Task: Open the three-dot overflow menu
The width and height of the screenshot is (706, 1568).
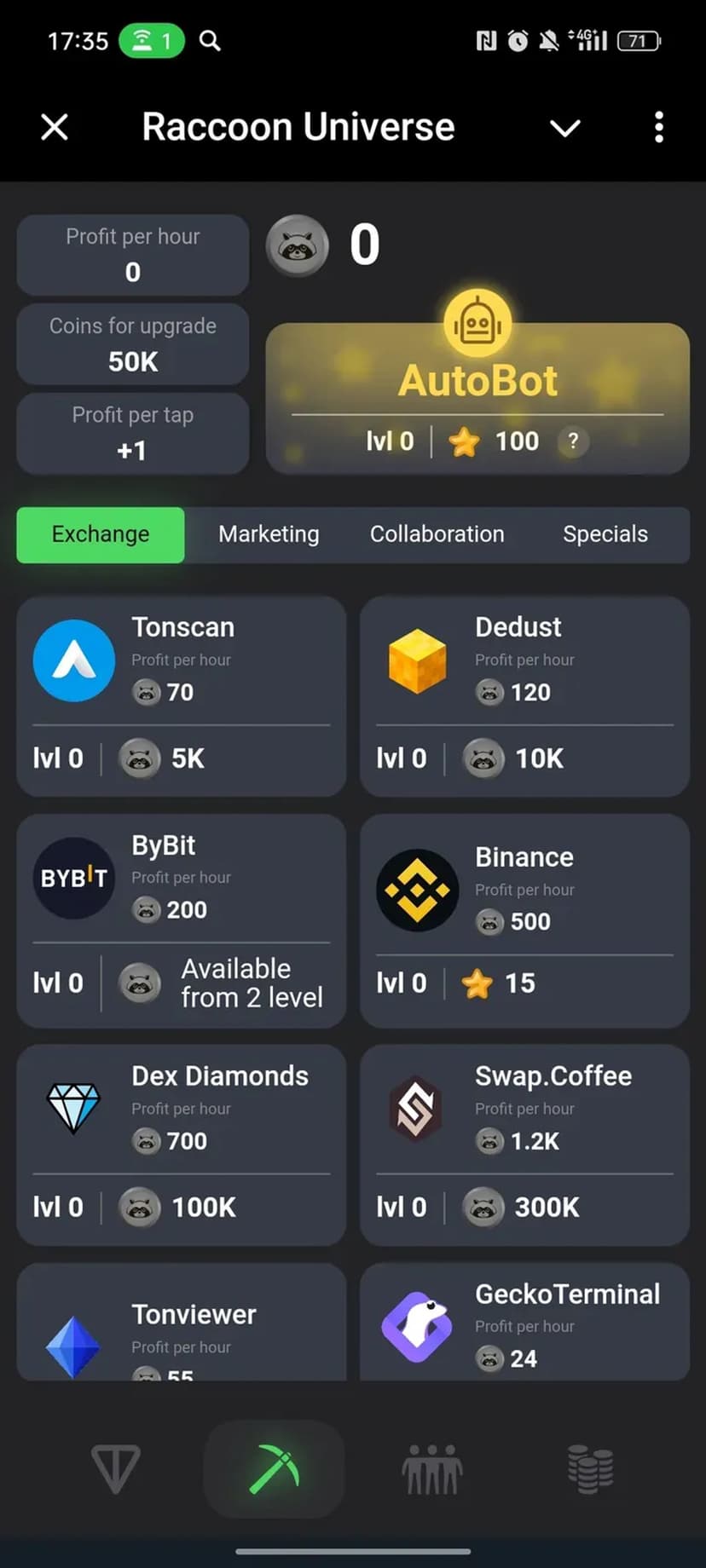Action: [658, 128]
